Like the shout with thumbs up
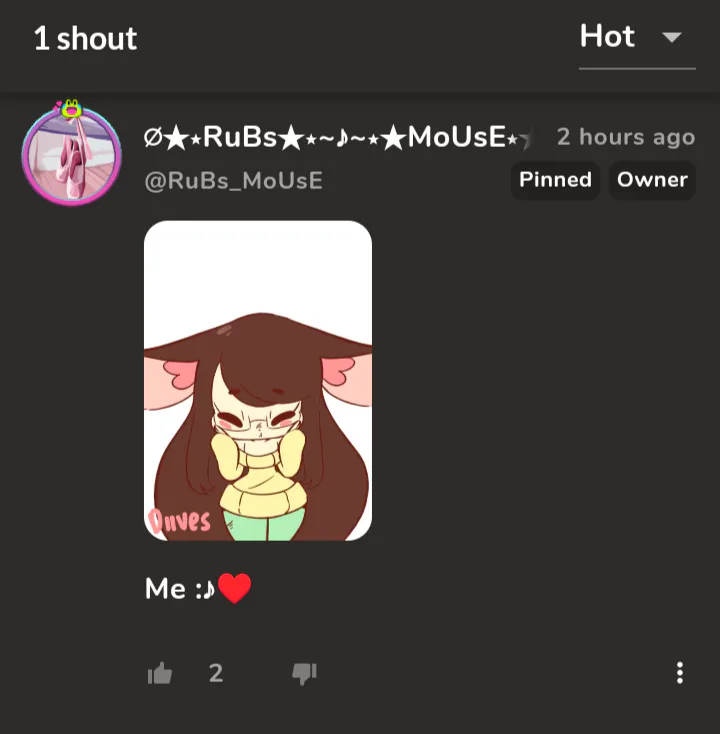 click(160, 674)
